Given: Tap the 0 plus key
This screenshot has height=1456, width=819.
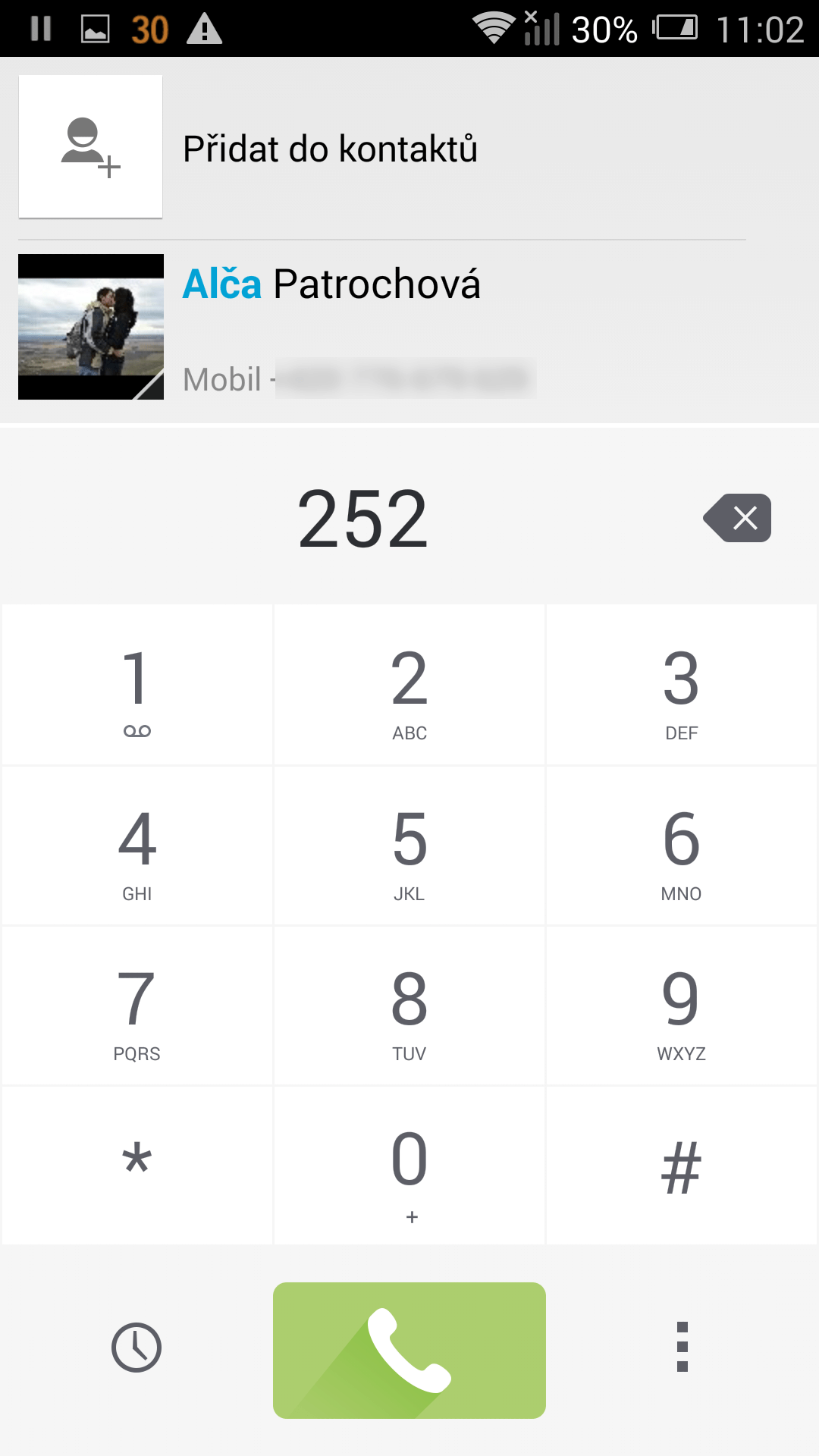Looking at the screenshot, I should pyautogui.click(x=409, y=1166).
